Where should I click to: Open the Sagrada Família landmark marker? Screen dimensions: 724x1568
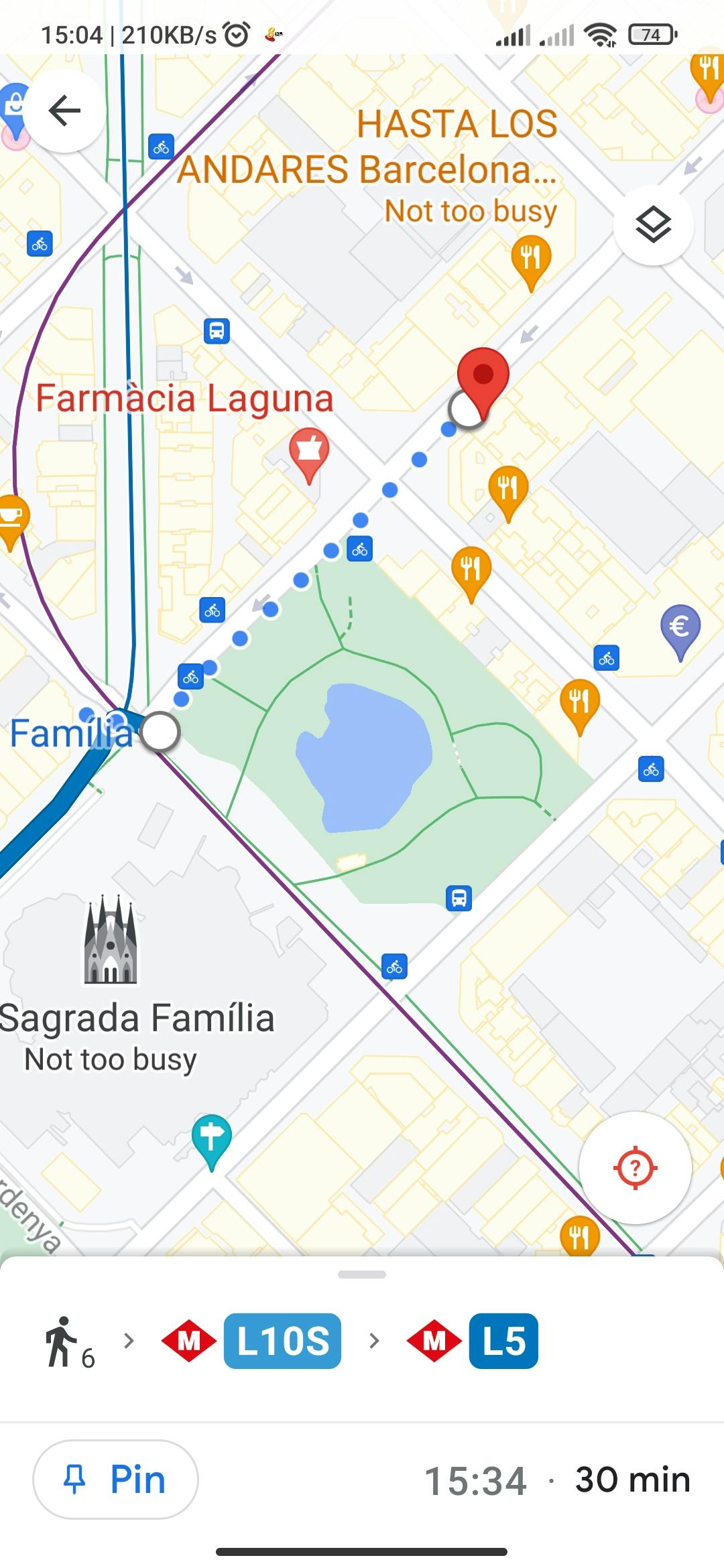coord(111,941)
